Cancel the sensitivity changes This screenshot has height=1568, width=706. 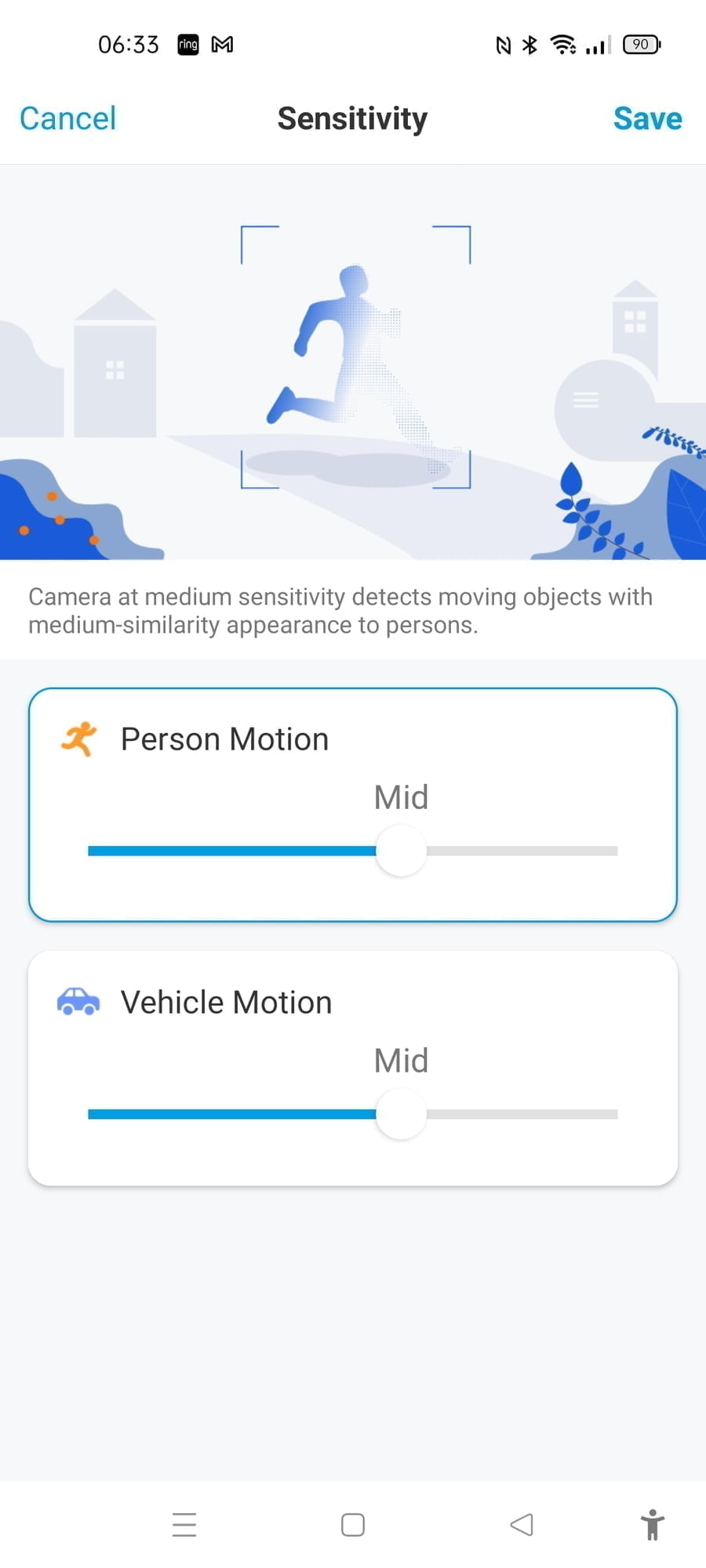point(67,118)
